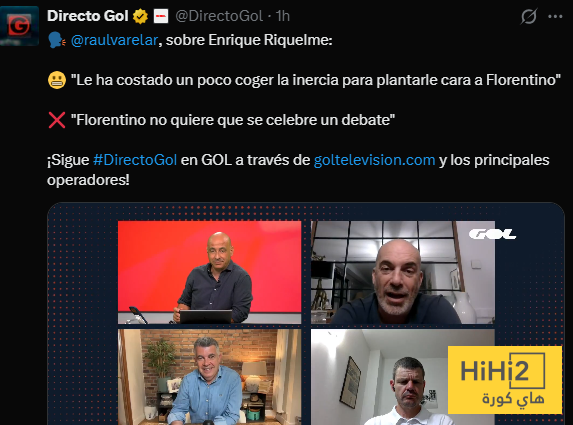Tap the Grok explain icon on the post
The image size is (573, 425).
(x=528, y=16)
